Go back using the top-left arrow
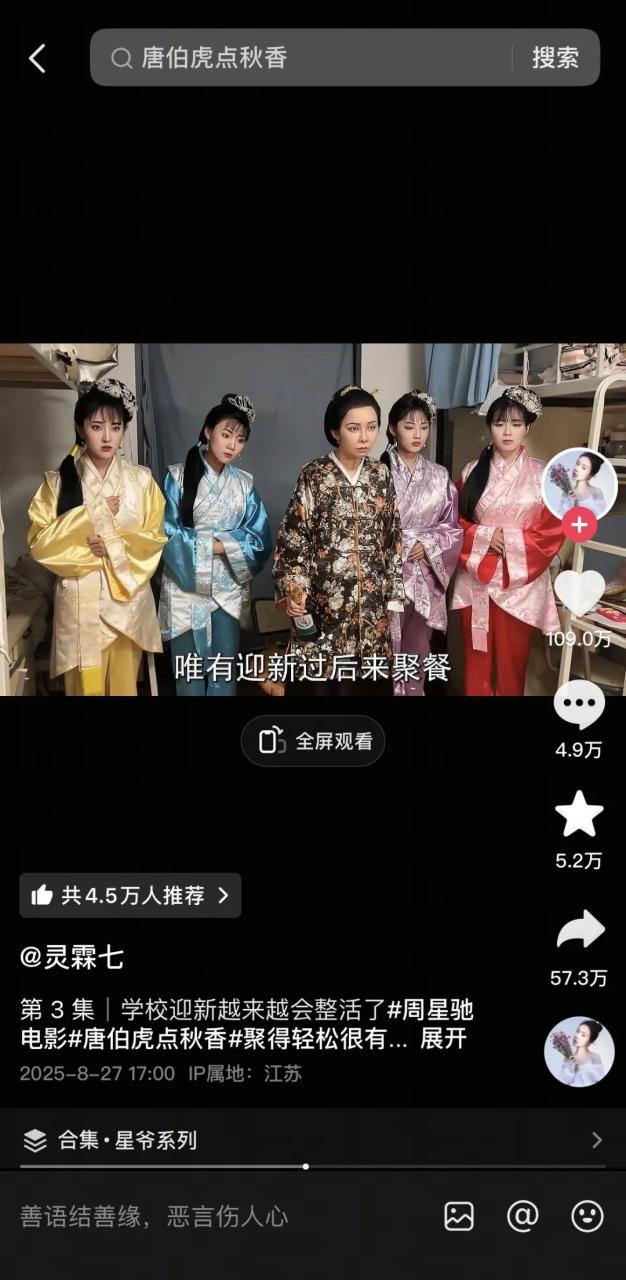 [x=37, y=59]
